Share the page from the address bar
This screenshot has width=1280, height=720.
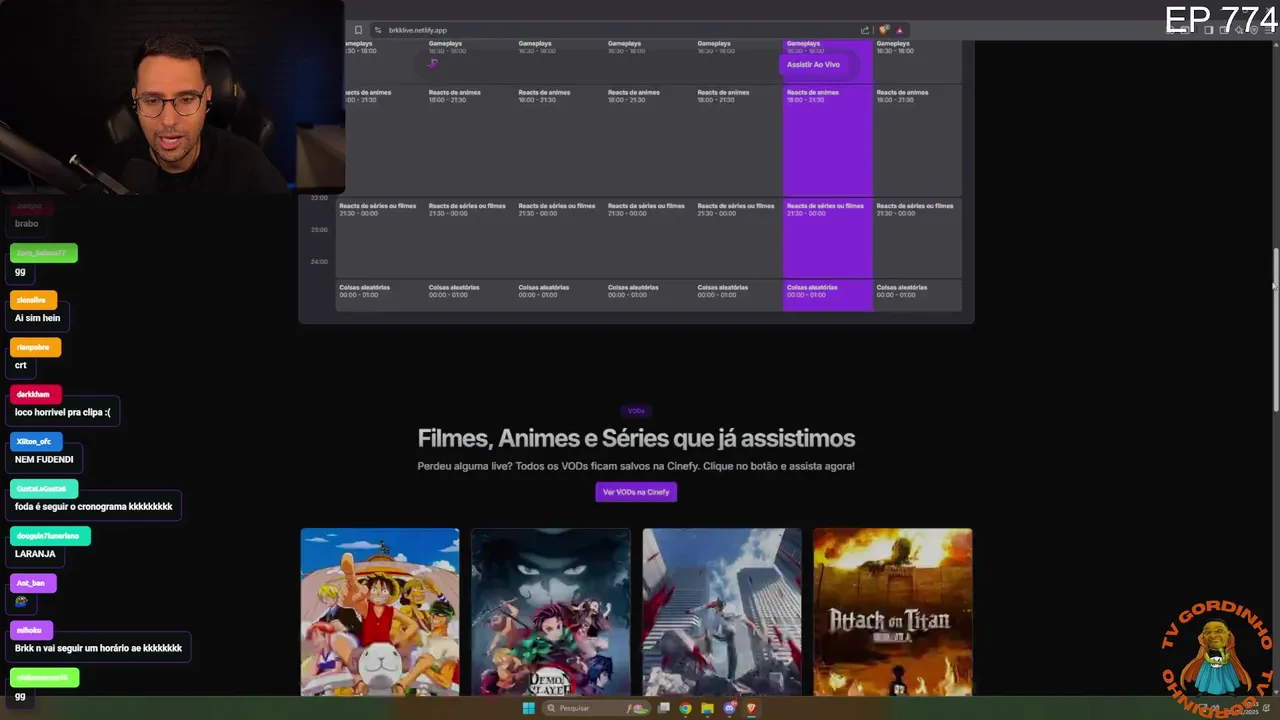pos(865,30)
